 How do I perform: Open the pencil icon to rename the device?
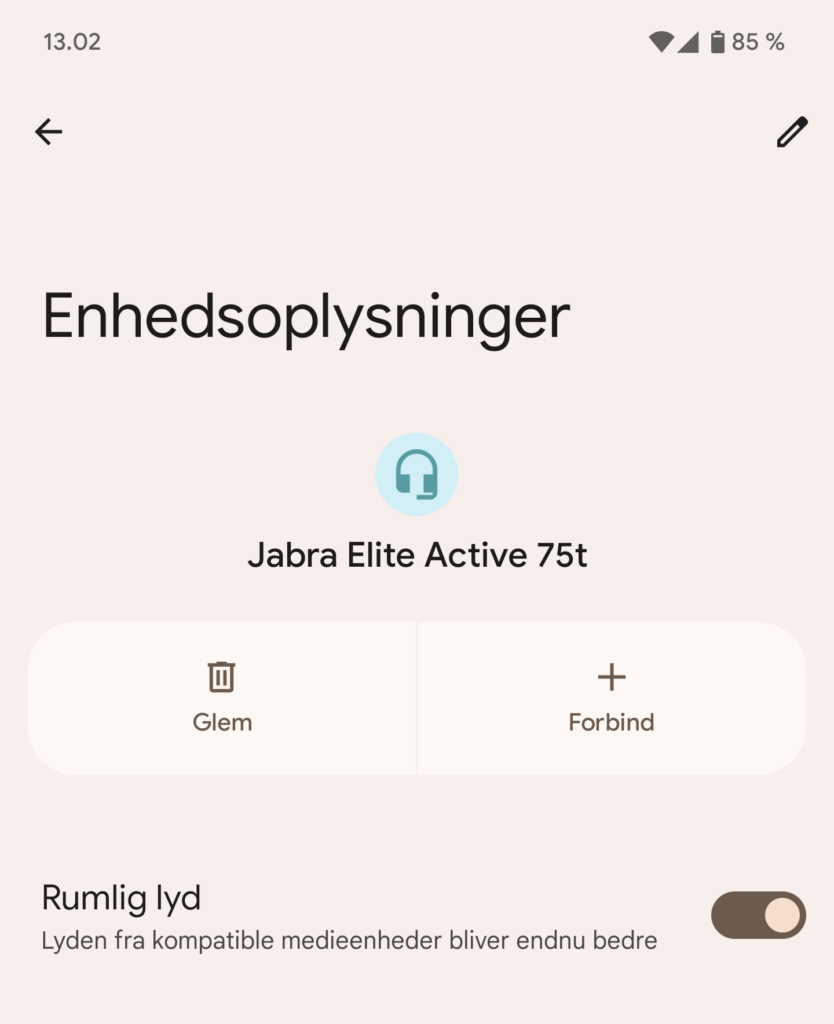793,131
